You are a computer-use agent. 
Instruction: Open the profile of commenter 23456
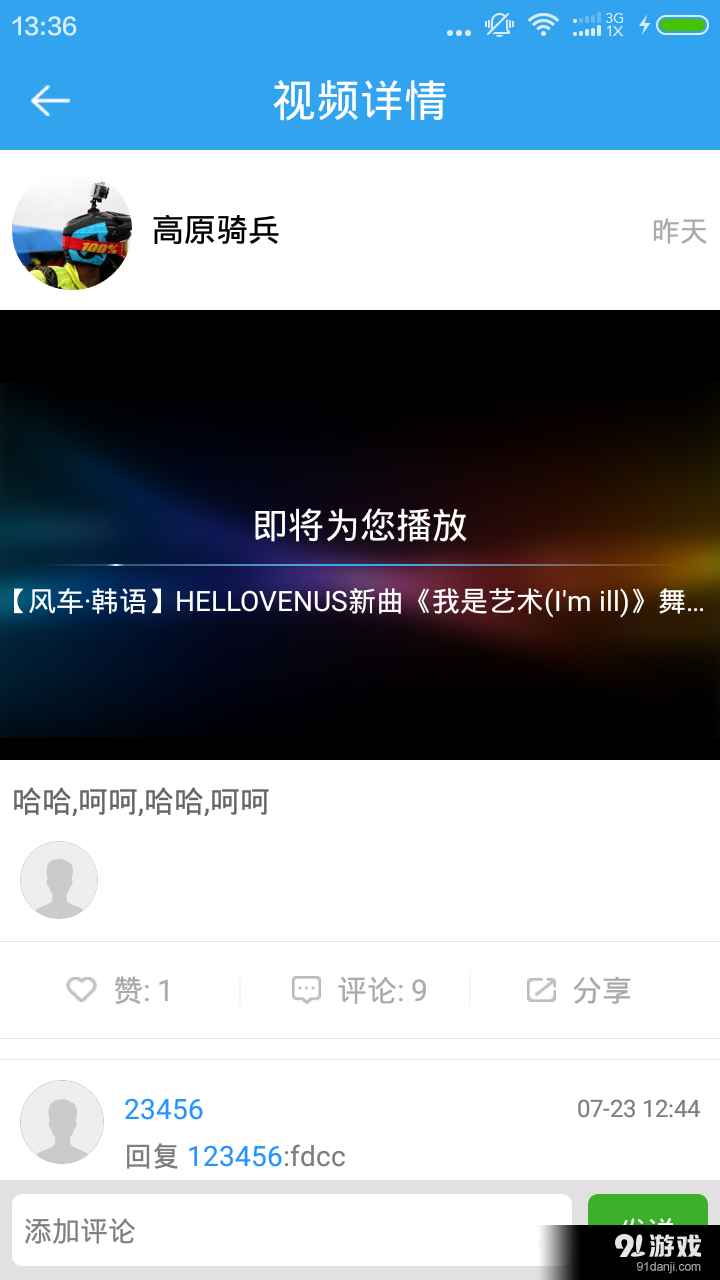163,1109
